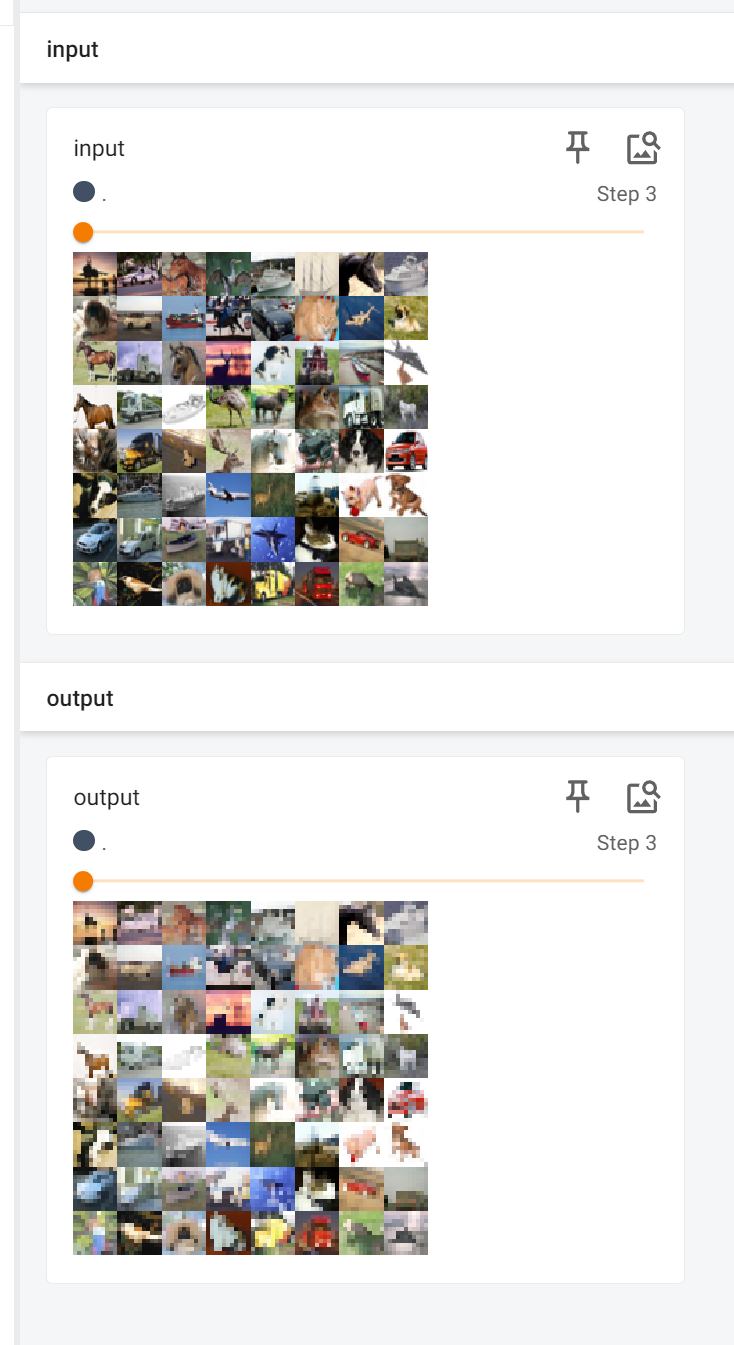734x1345 pixels.
Task: Pin the input image card
Action: tap(578, 148)
